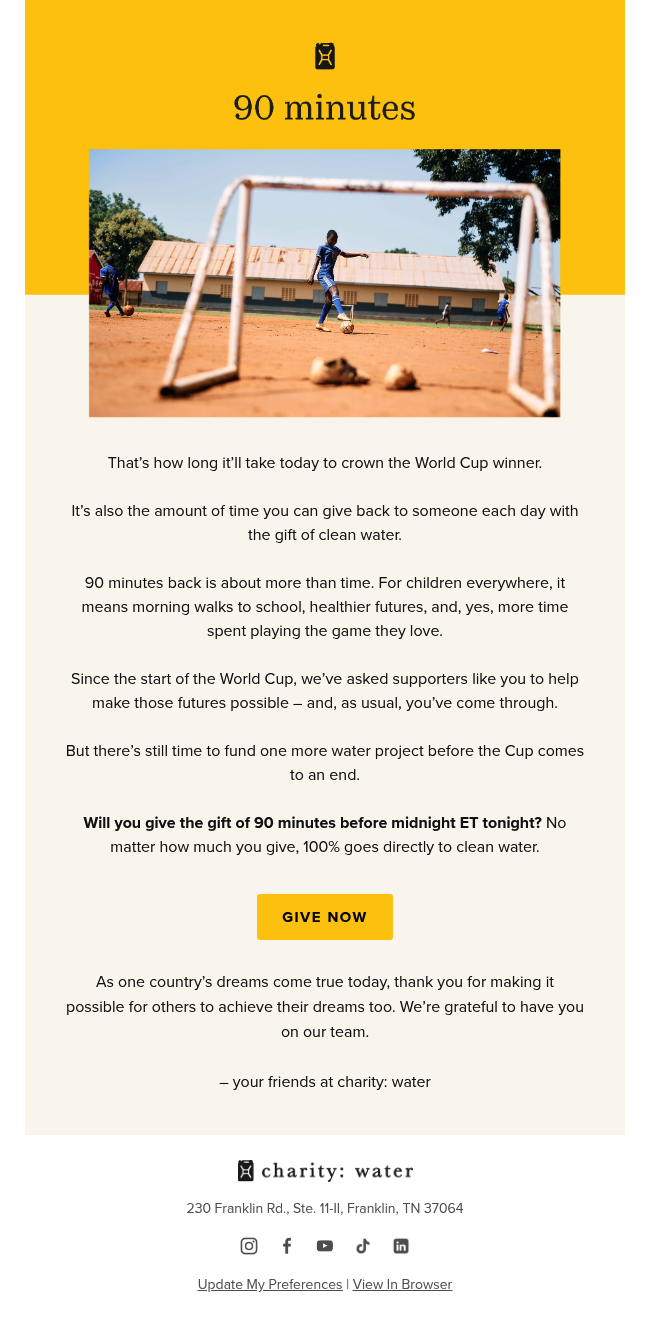Visit the Facebook page icon

pyautogui.click(x=287, y=1246)
